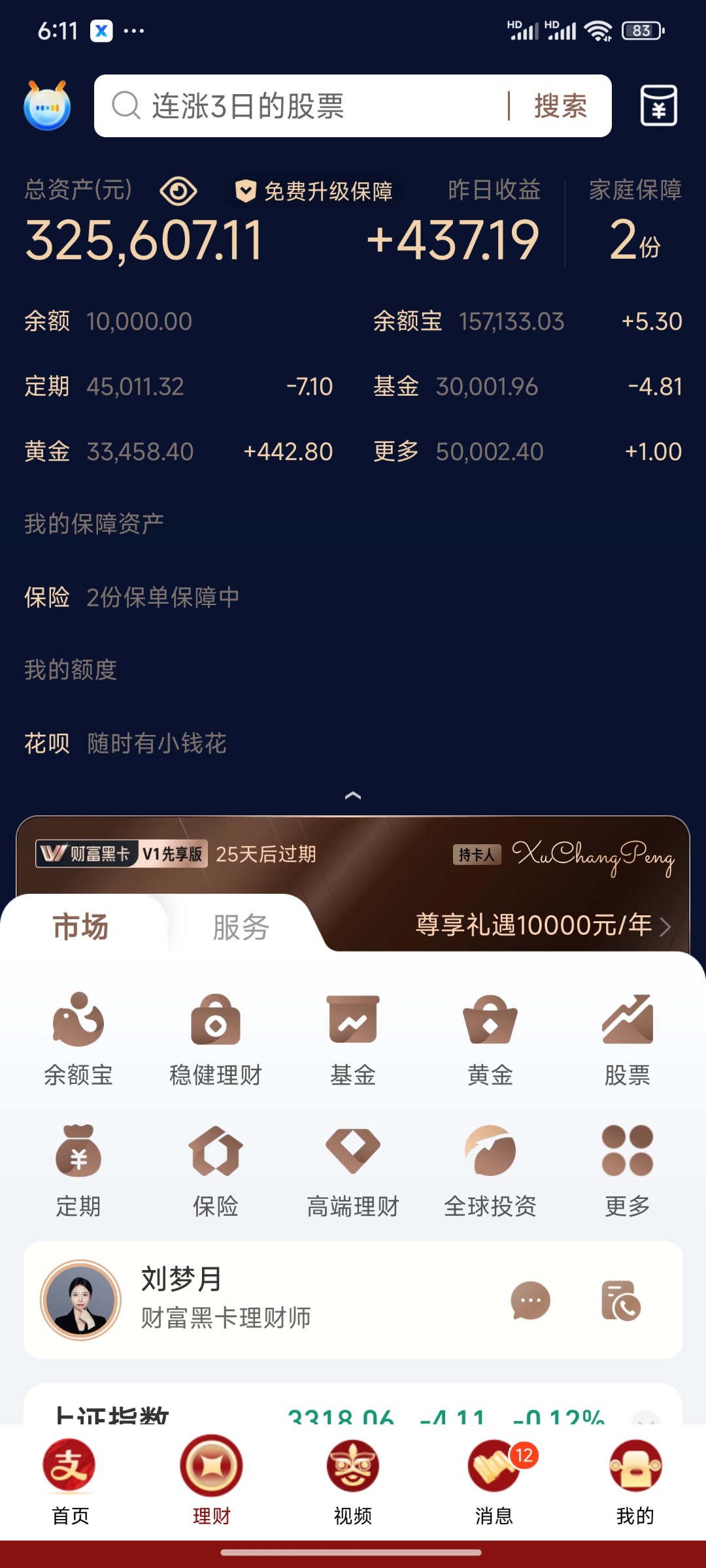Open 稳健理财 in the market grid
Image resolution: width=706 pixels, height=1568 pixels.
216,1039
